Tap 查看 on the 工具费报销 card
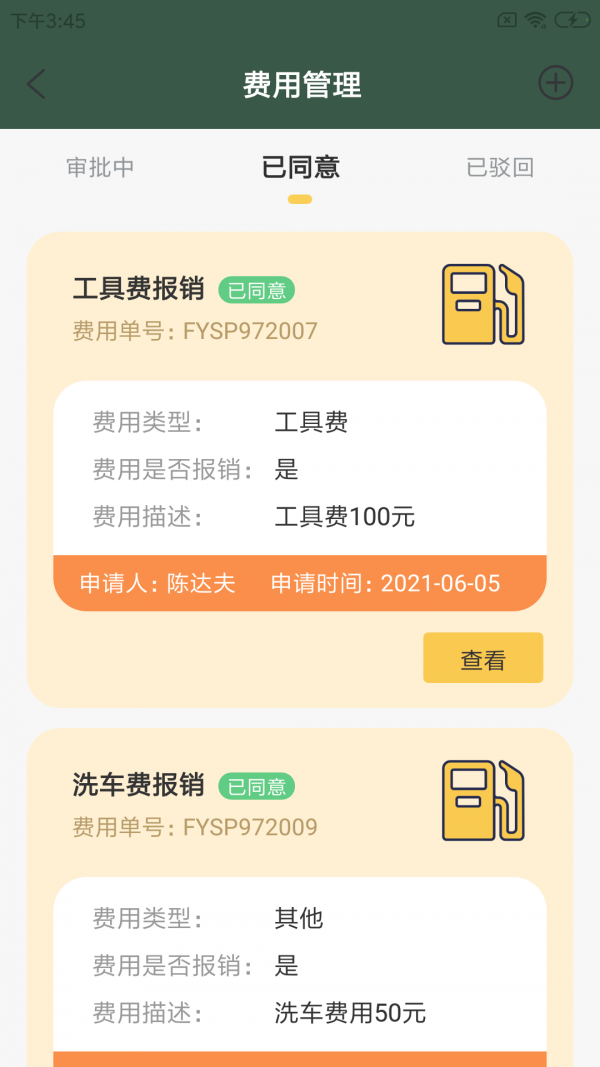 pyautogui.click(x=483, y=658)
